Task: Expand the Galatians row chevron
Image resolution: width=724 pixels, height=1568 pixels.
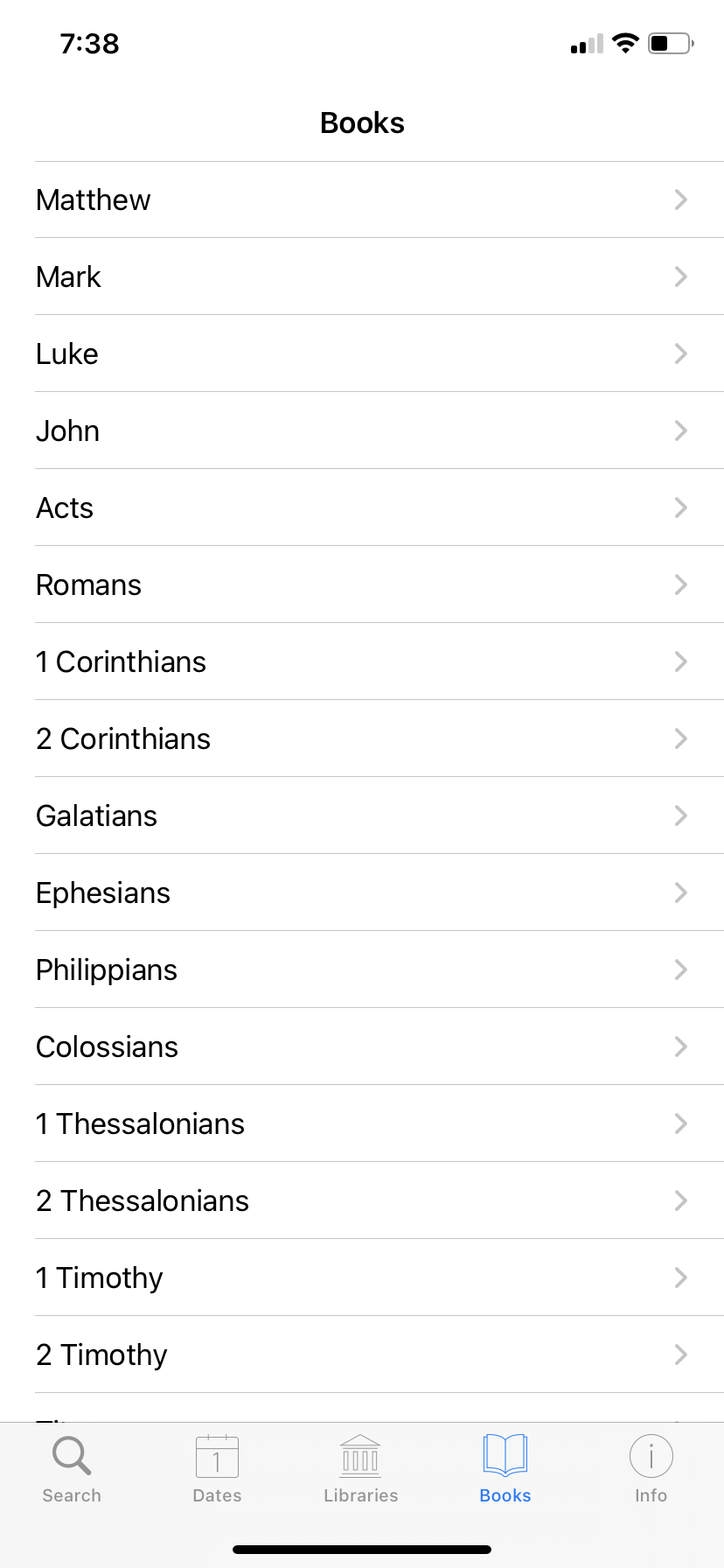Action: coord(681,815)
